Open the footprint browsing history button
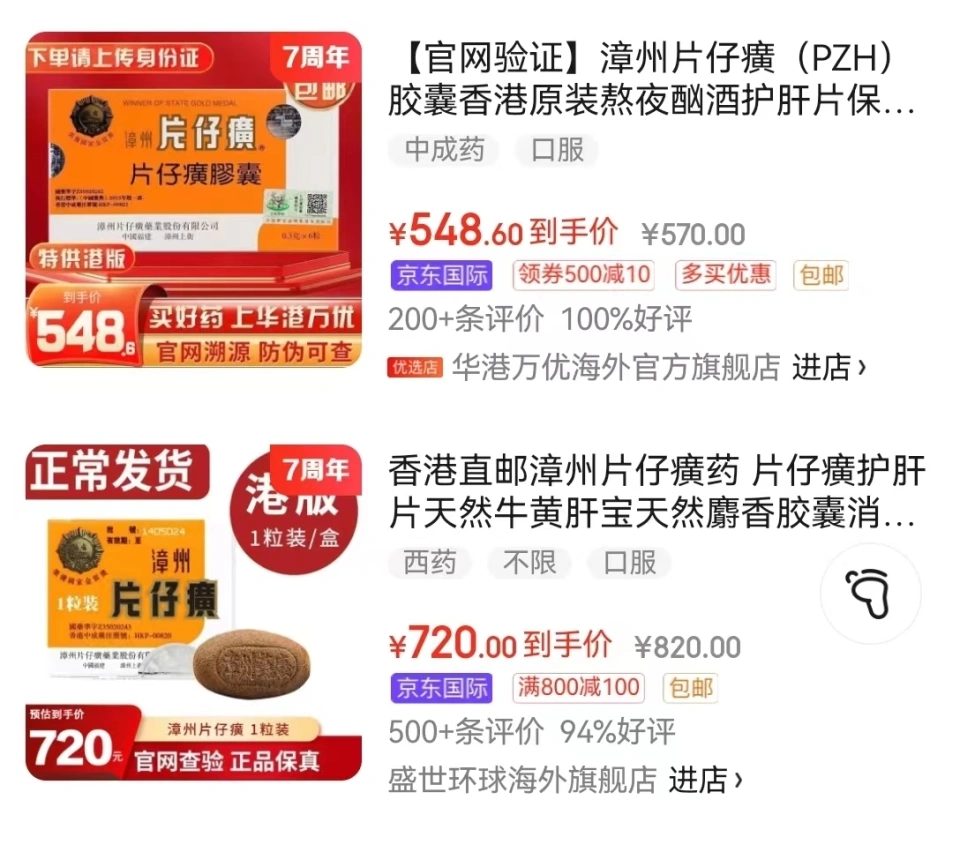Viewport: 960px width, 852px height. [870, 593]
